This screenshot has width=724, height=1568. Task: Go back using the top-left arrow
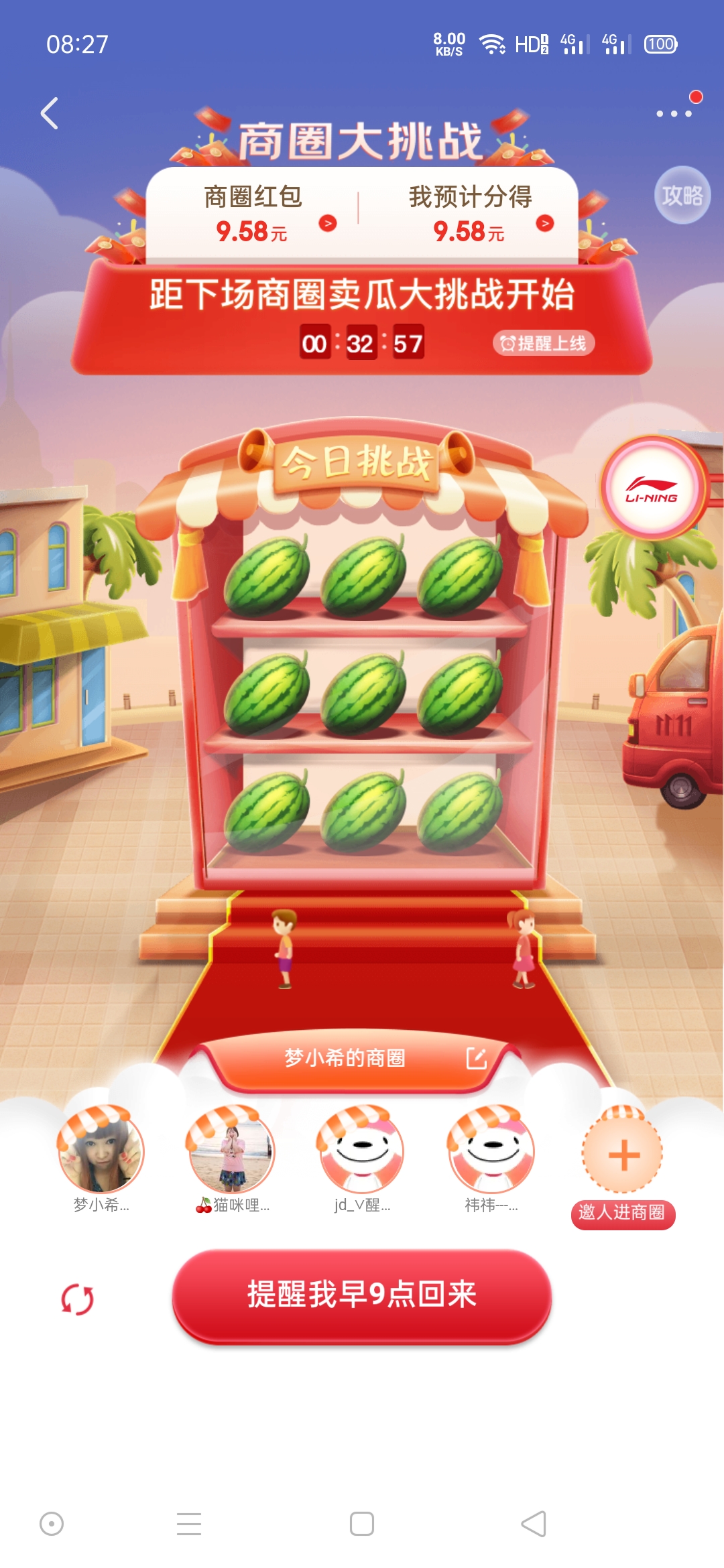click(50, 113)
